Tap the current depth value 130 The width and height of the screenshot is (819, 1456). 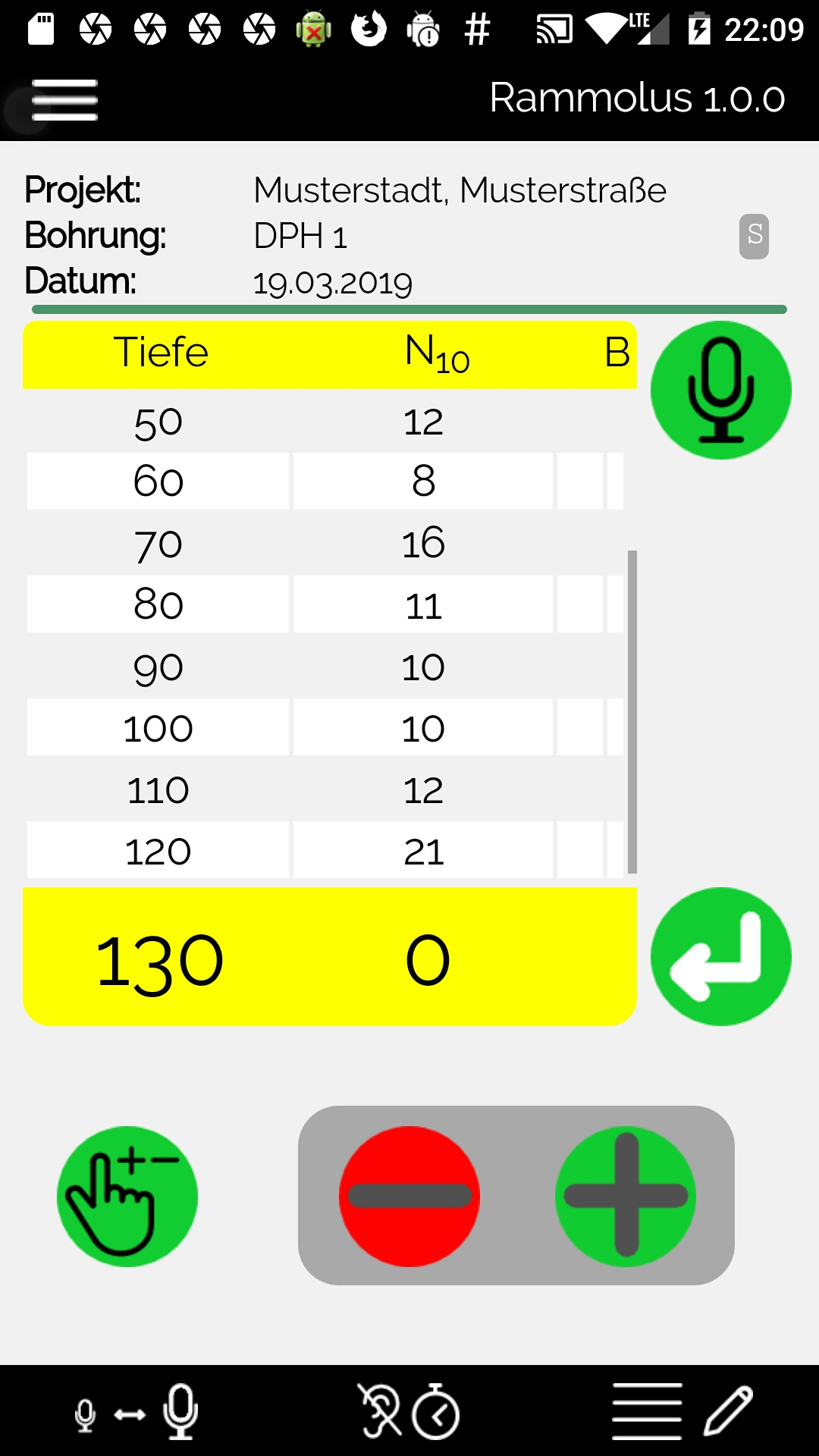click(159, 961)
